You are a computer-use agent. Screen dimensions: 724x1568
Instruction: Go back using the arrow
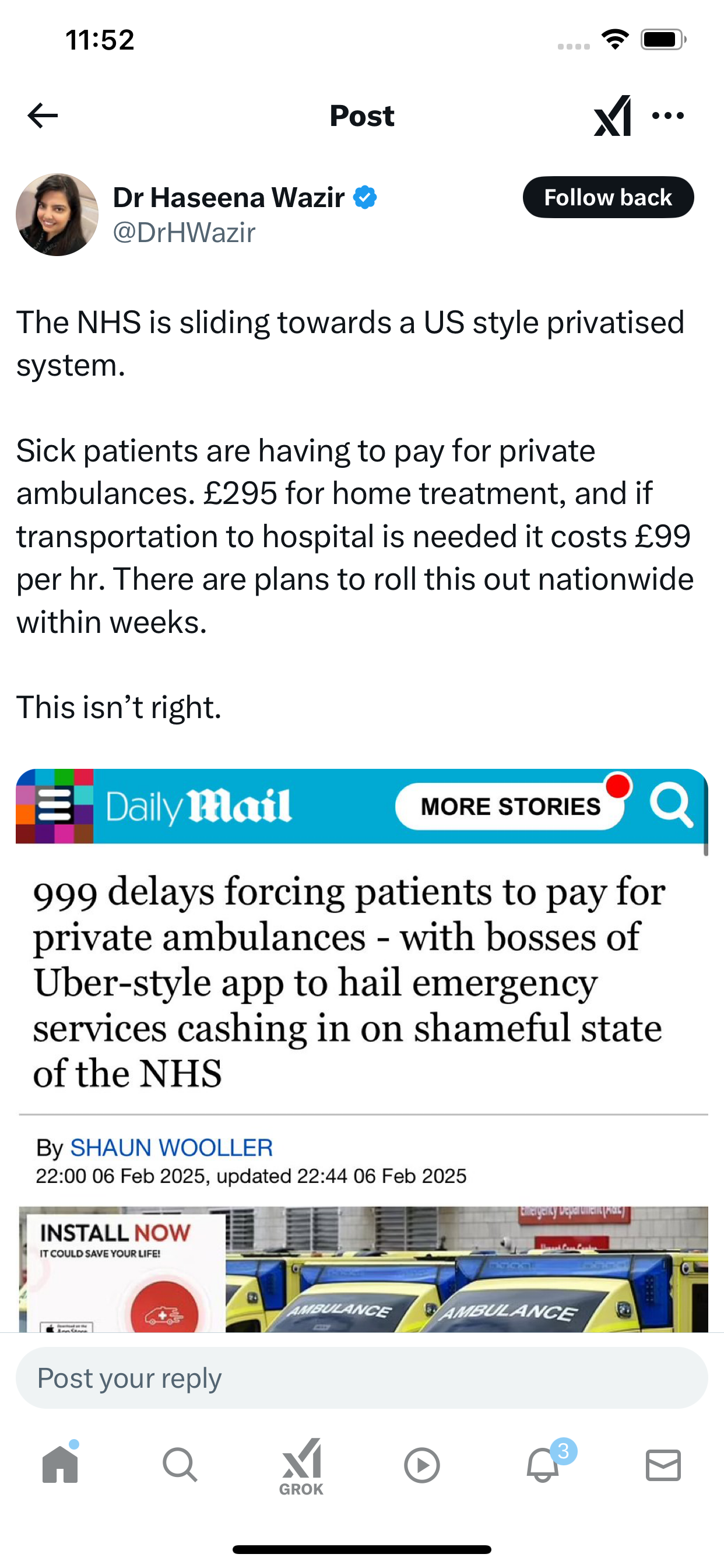(x=43, y=116)
